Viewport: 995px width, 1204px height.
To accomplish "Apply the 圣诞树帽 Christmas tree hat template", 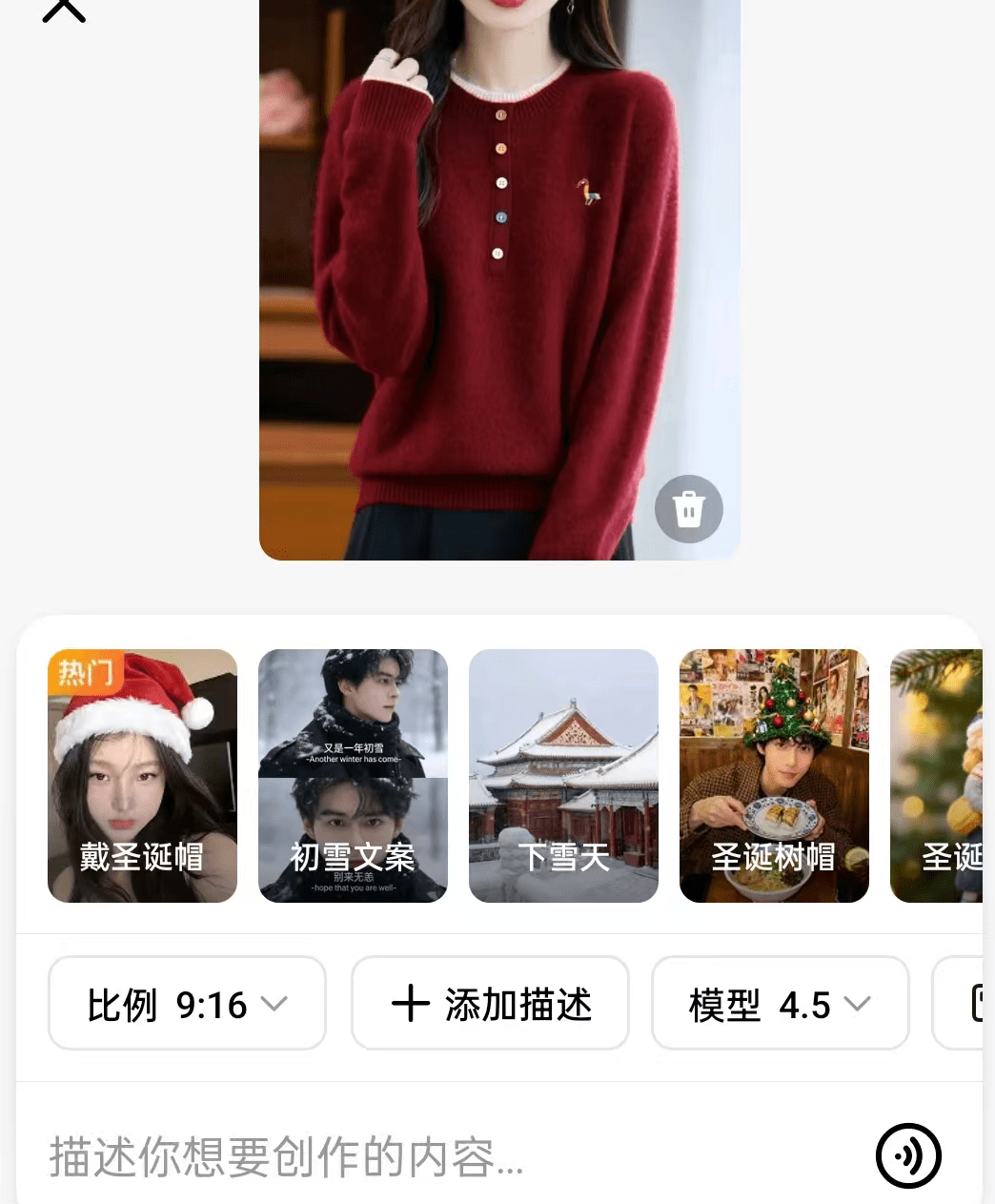I will [x=774, y=776].
